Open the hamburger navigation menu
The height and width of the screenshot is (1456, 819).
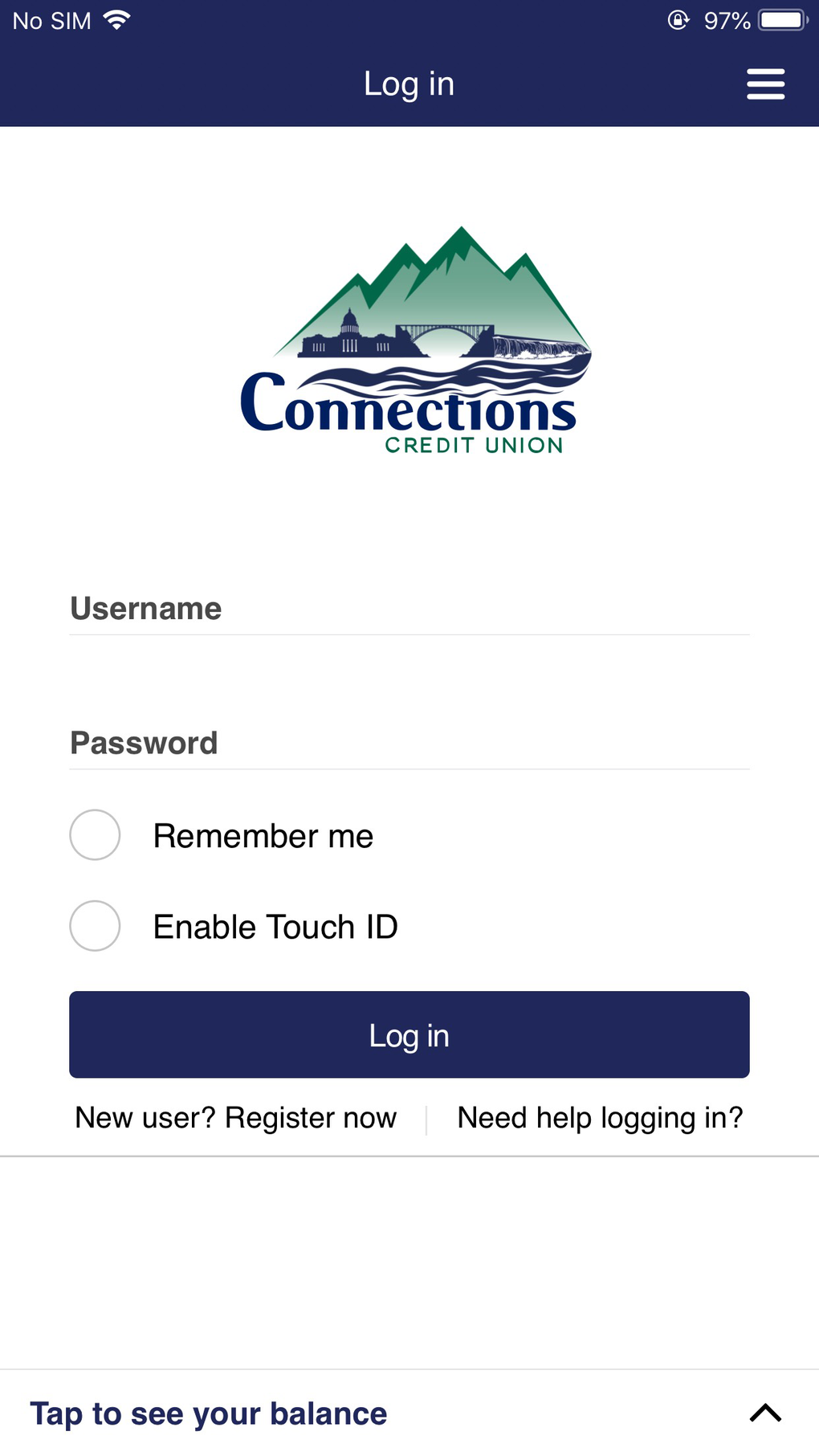tap(765, 83)
